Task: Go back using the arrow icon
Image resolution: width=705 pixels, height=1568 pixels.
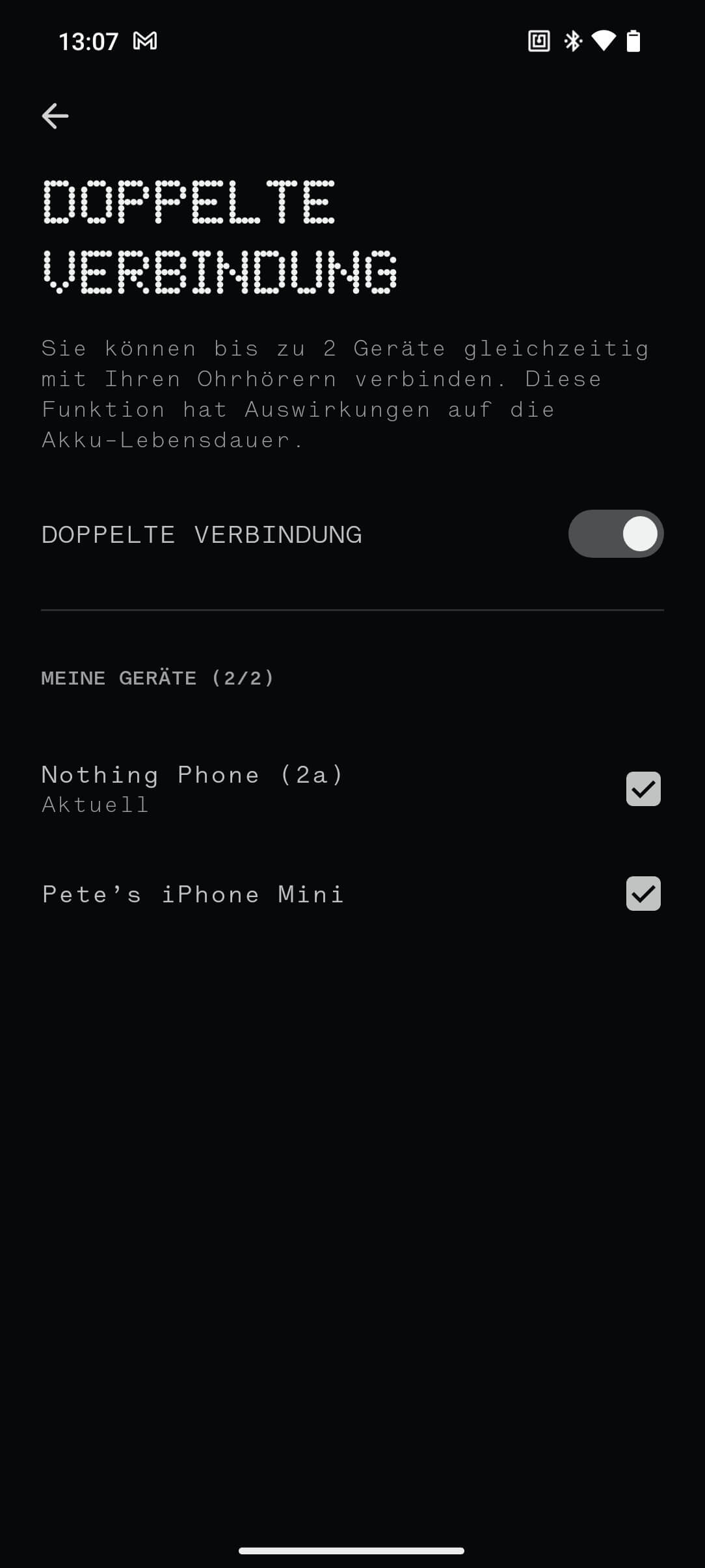Action: tap(55, 116)
